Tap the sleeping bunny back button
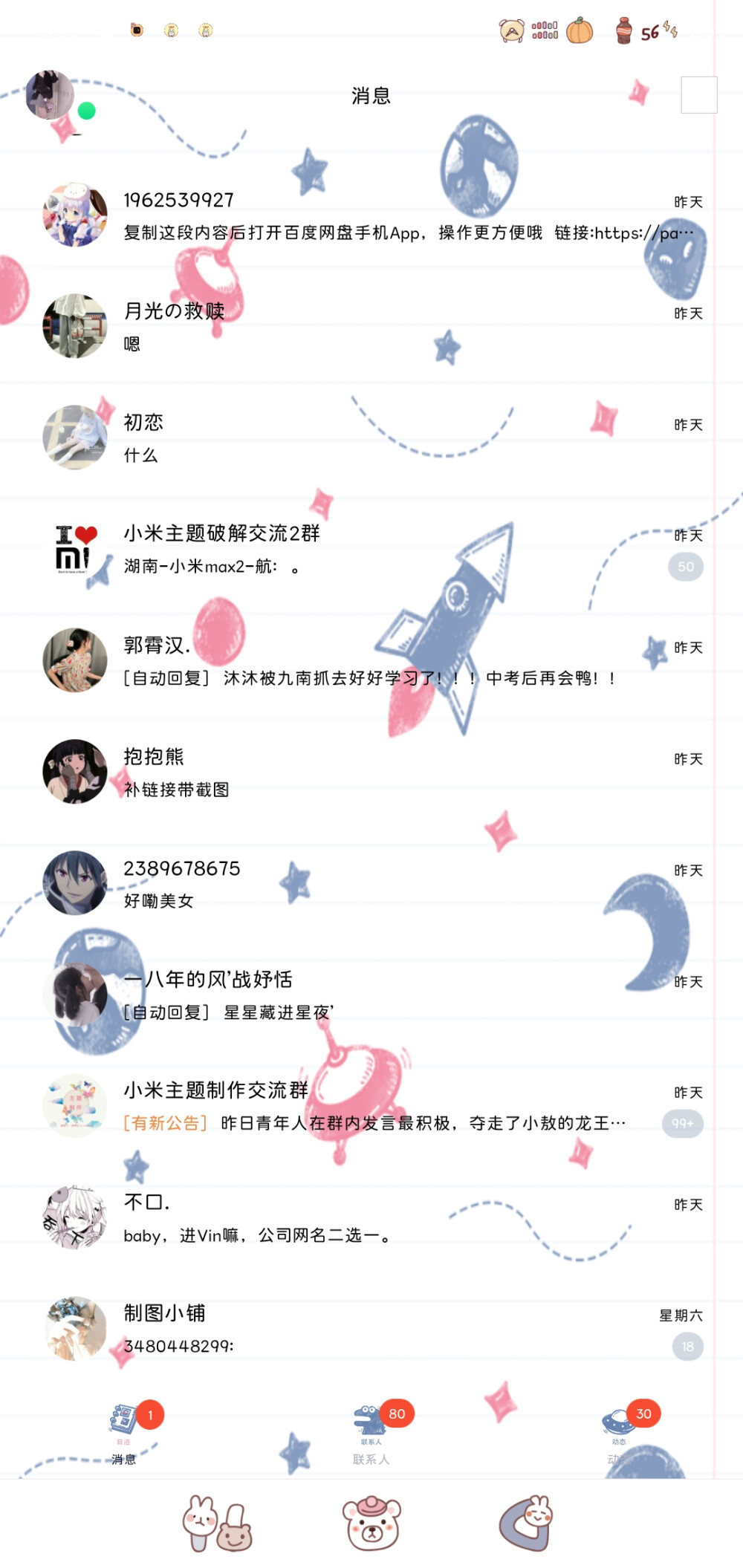Viewport: 743px width, 1568px height. [527, 1524]
